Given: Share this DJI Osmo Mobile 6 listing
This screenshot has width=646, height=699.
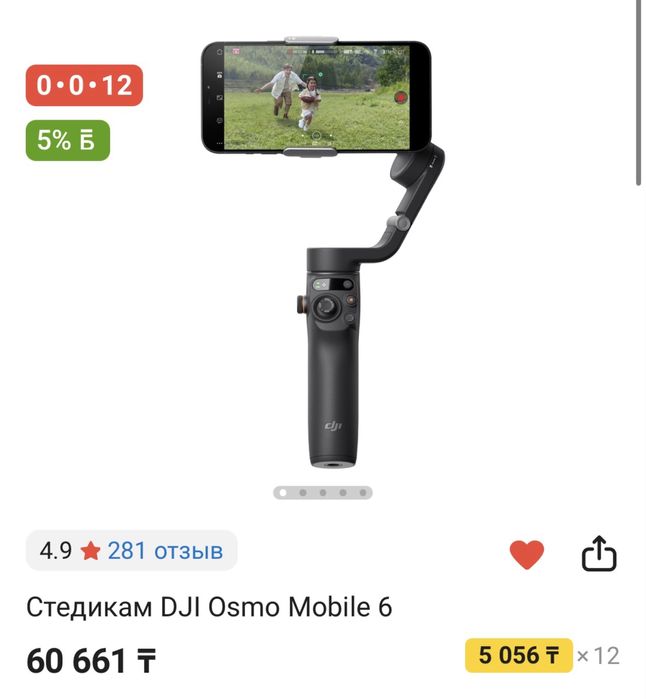Looking at the screenshot, I should 598,554.
